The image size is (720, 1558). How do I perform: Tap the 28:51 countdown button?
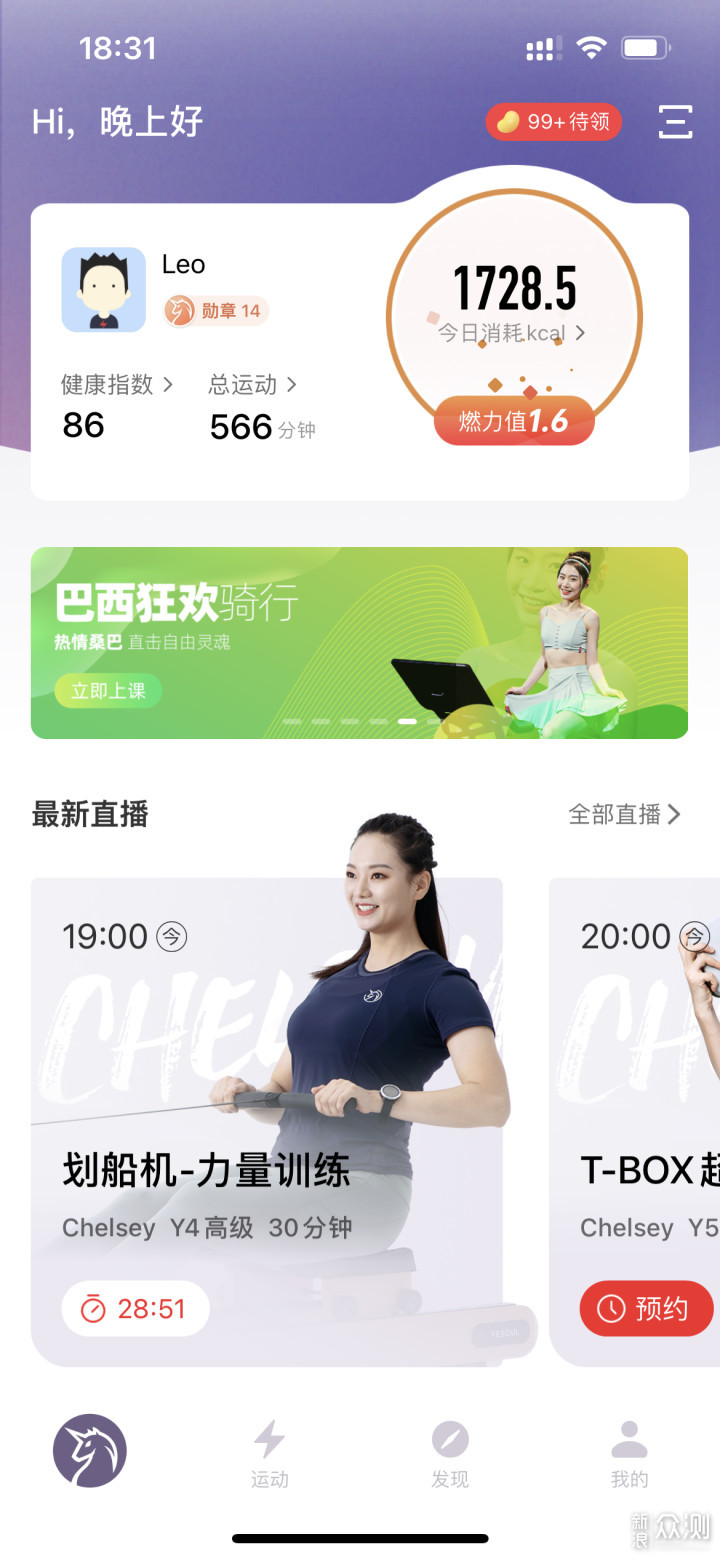[x=135, y=1308]
